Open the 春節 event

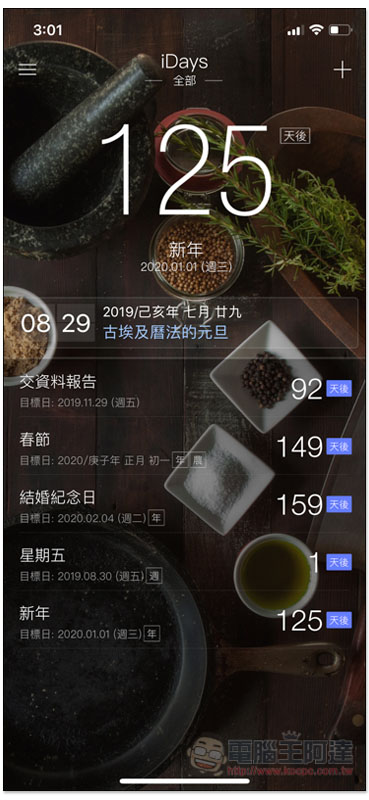pos(185,448)
